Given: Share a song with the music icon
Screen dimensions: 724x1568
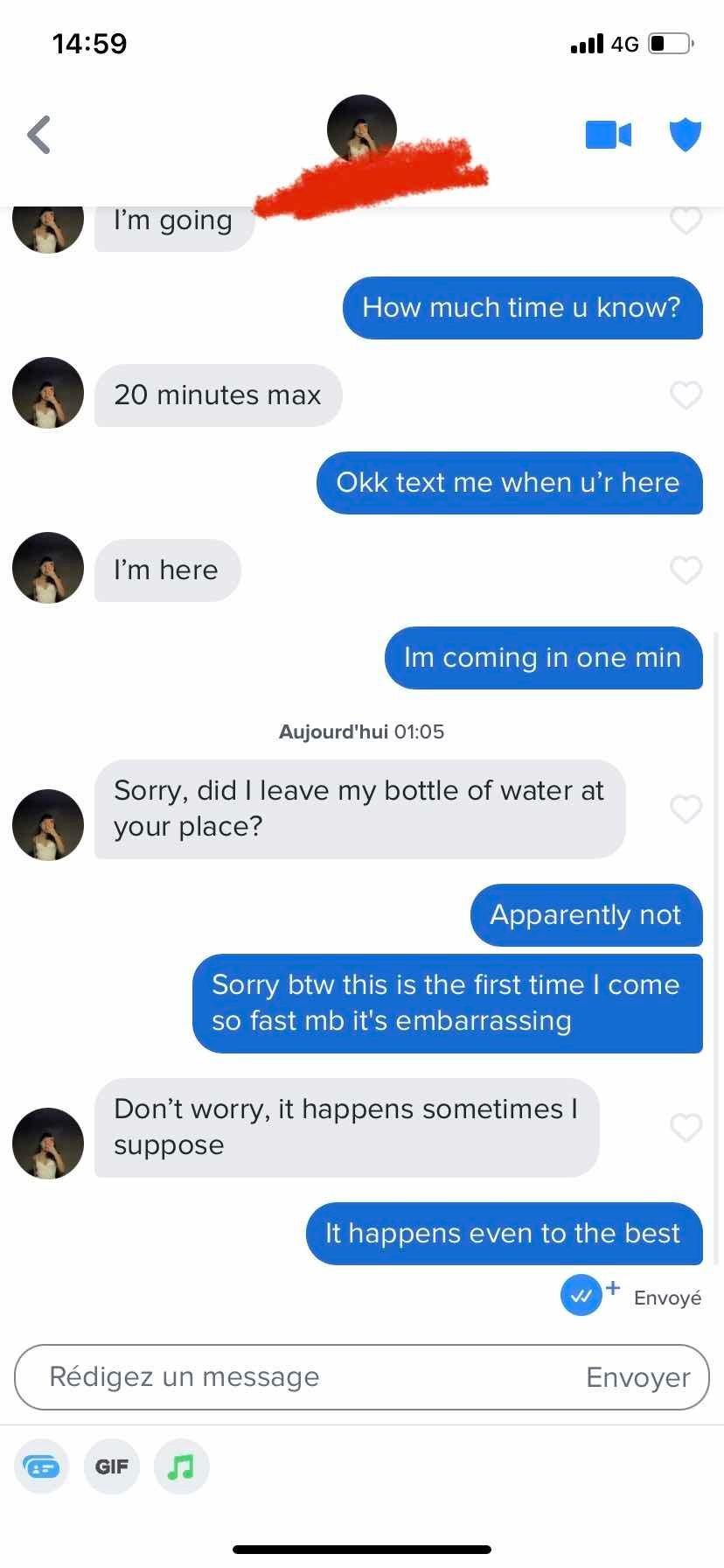Looking at the screenshot, I should [181, 1466].
